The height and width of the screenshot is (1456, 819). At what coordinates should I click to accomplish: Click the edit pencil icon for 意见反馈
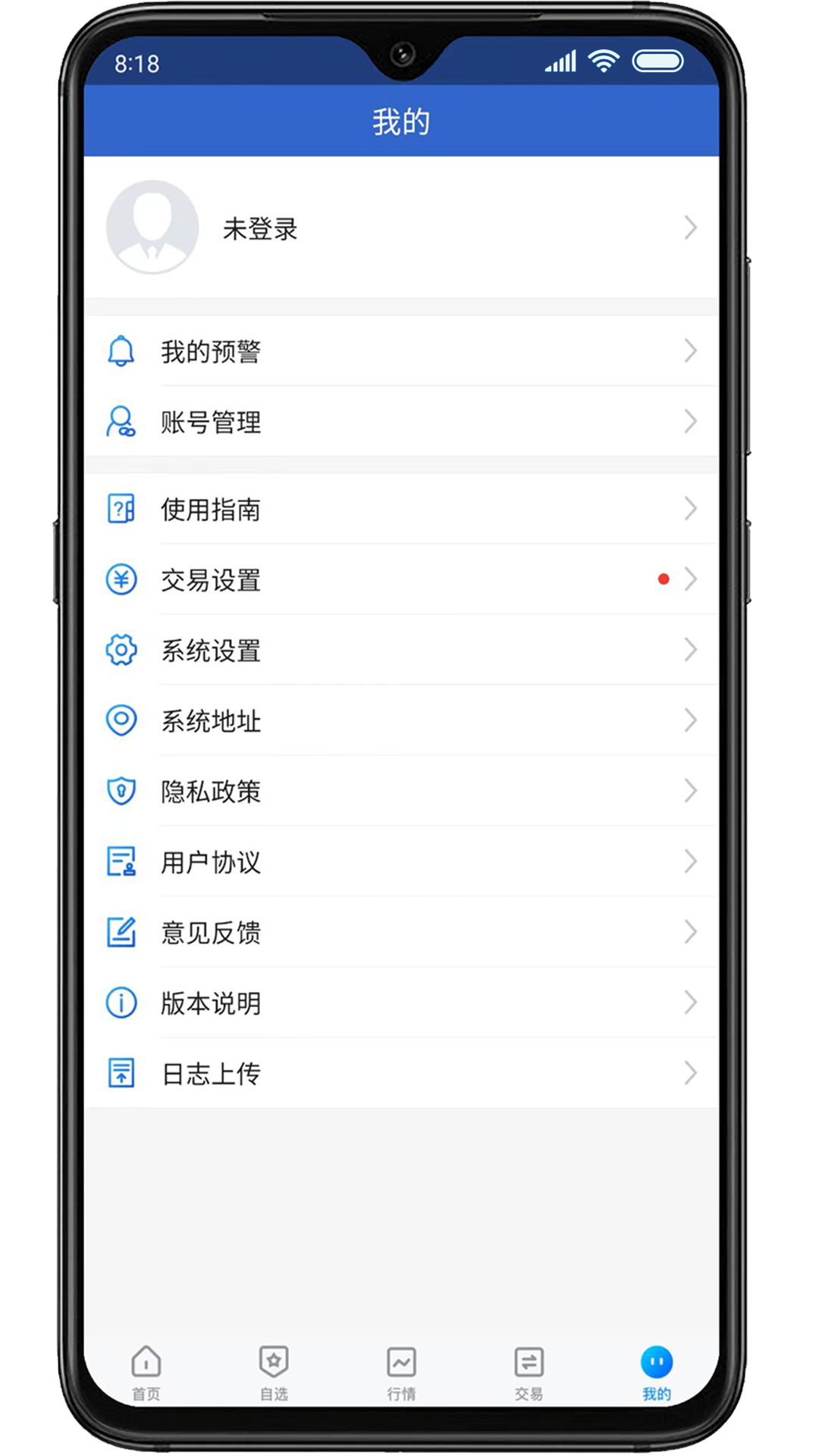point(121,932)
